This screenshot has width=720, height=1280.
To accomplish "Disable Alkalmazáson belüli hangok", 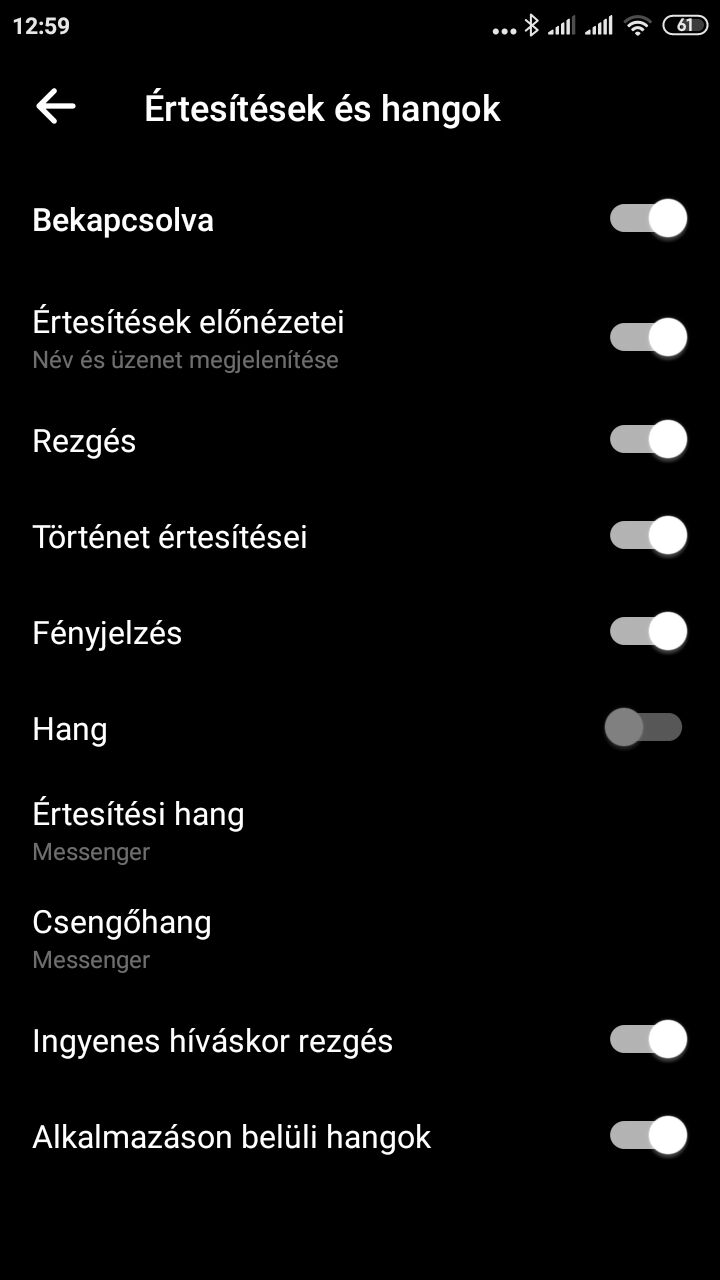I will pos(648,1136).
